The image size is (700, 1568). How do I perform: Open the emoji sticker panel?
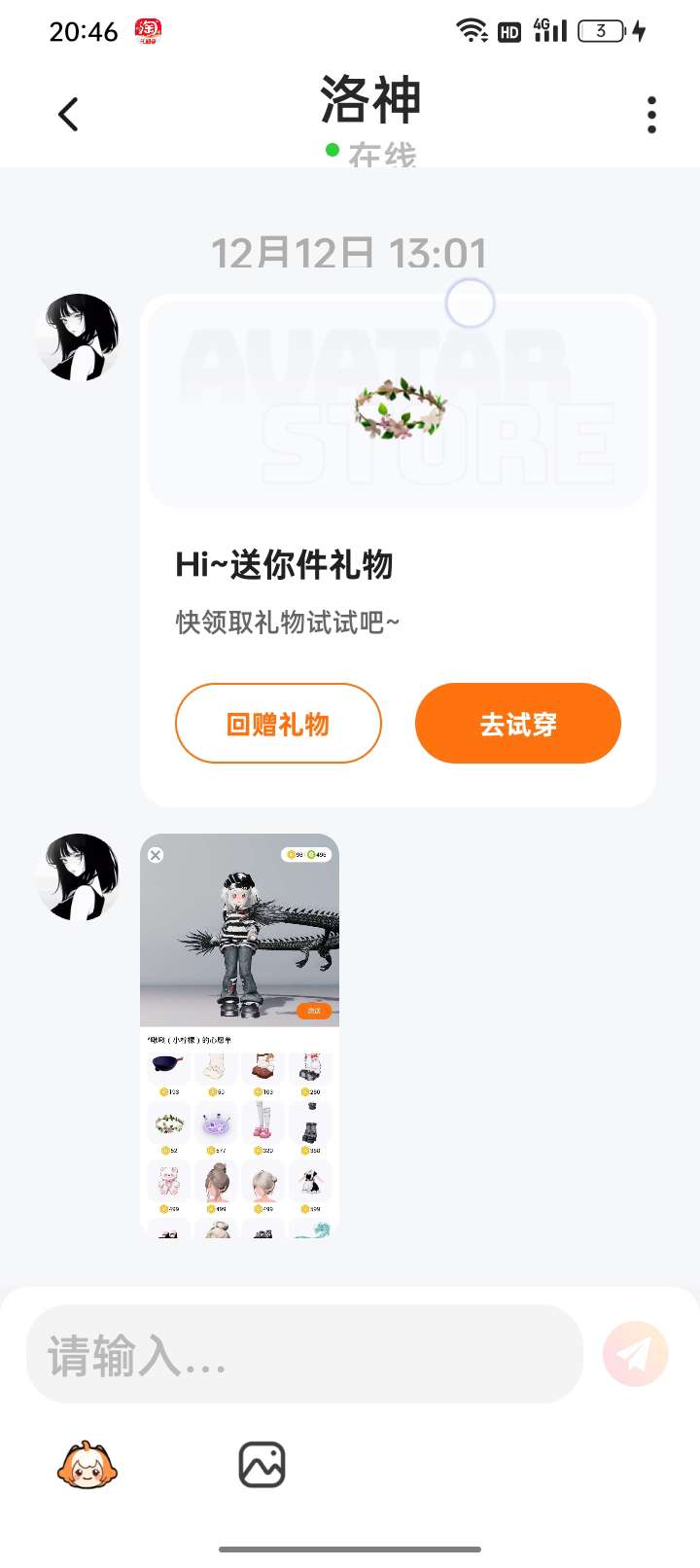[87, 1465]
